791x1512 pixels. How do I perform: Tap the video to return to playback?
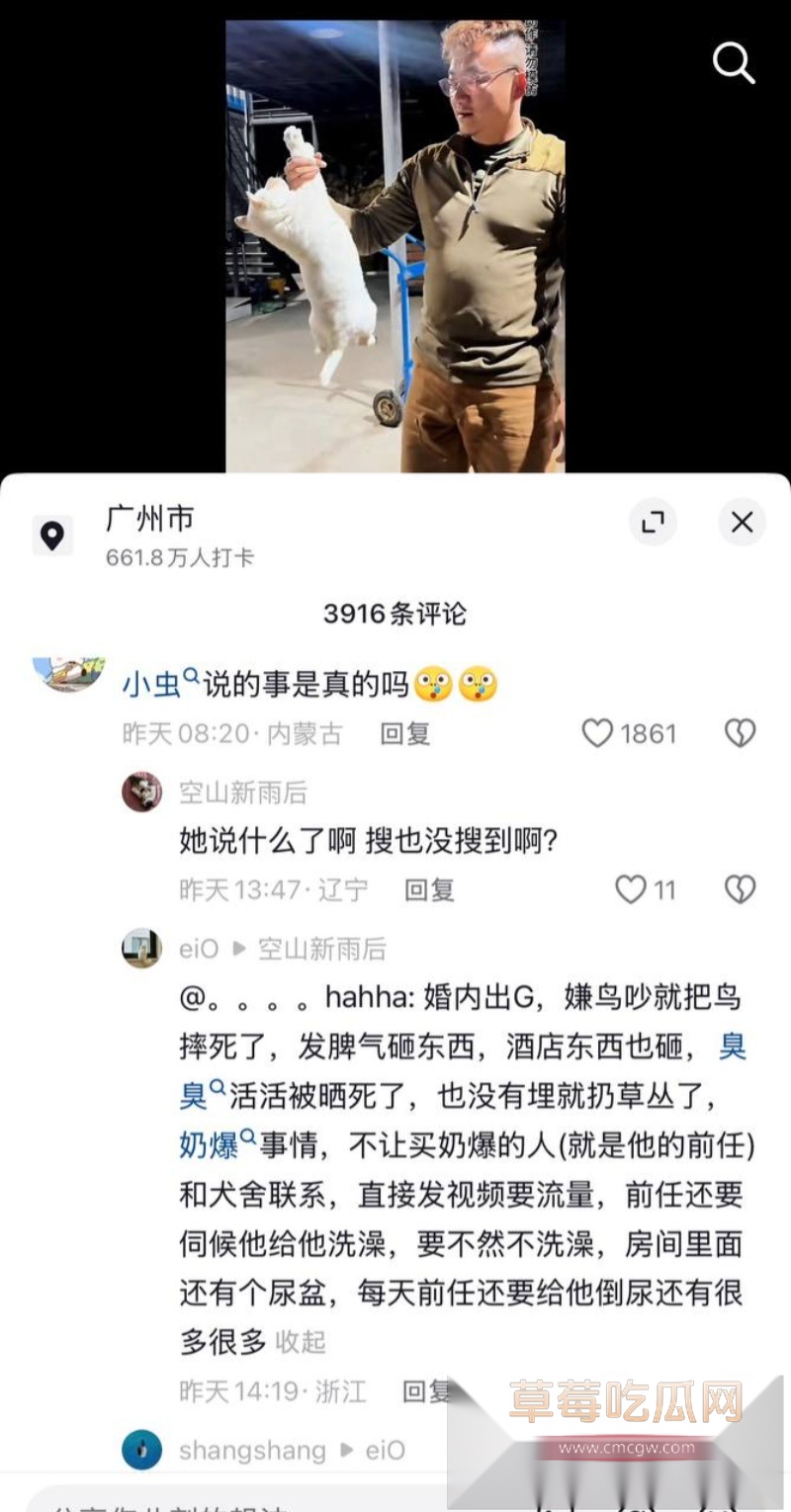point(395,247)
